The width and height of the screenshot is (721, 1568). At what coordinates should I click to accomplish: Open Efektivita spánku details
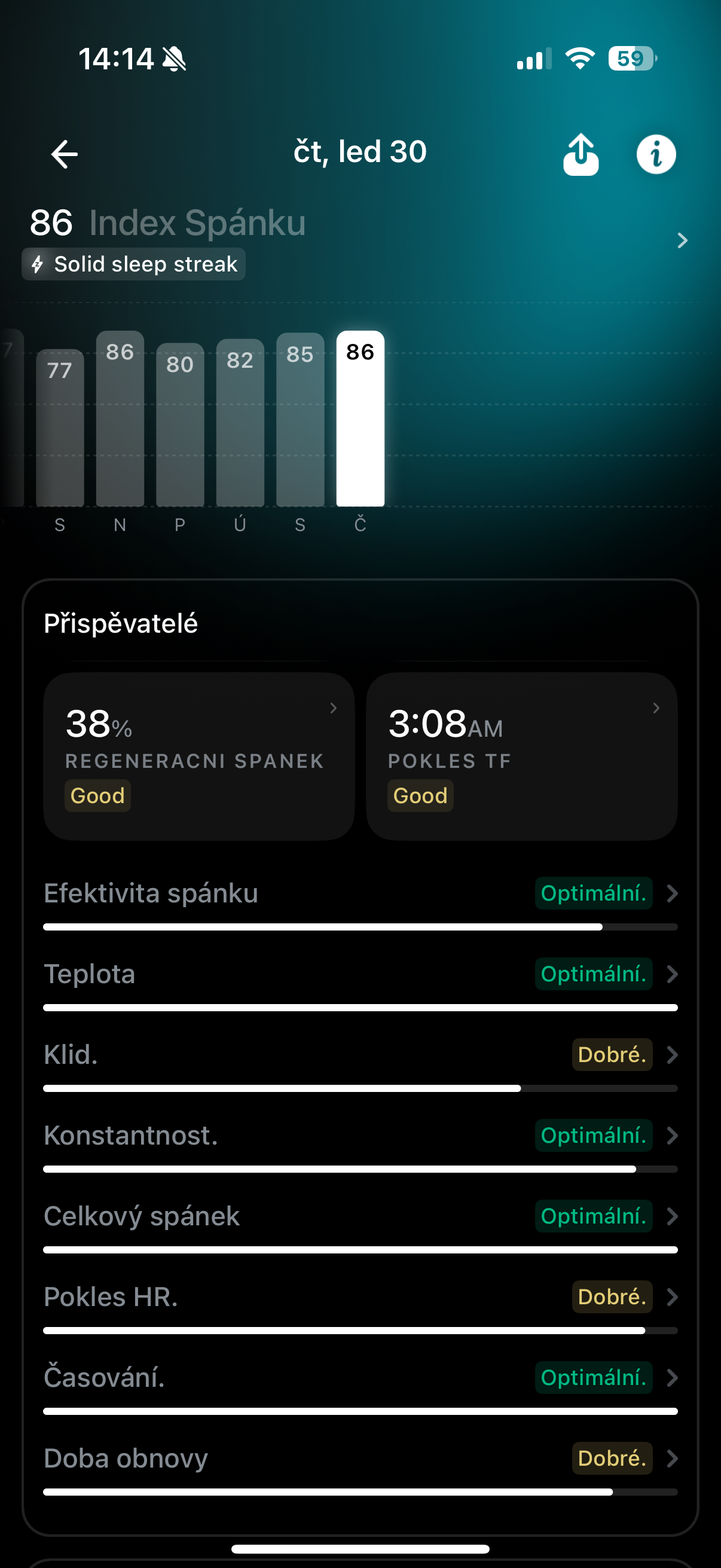click(360, 893)
